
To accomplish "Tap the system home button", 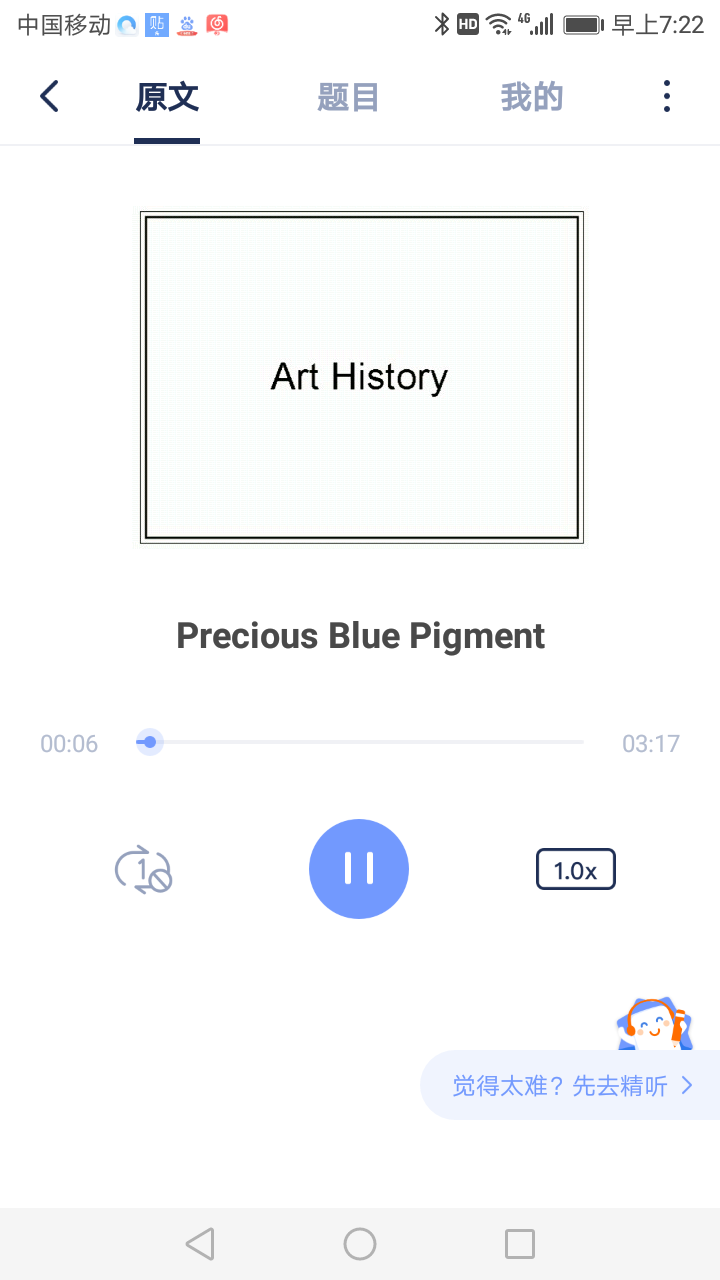I will pos(360,1244).
